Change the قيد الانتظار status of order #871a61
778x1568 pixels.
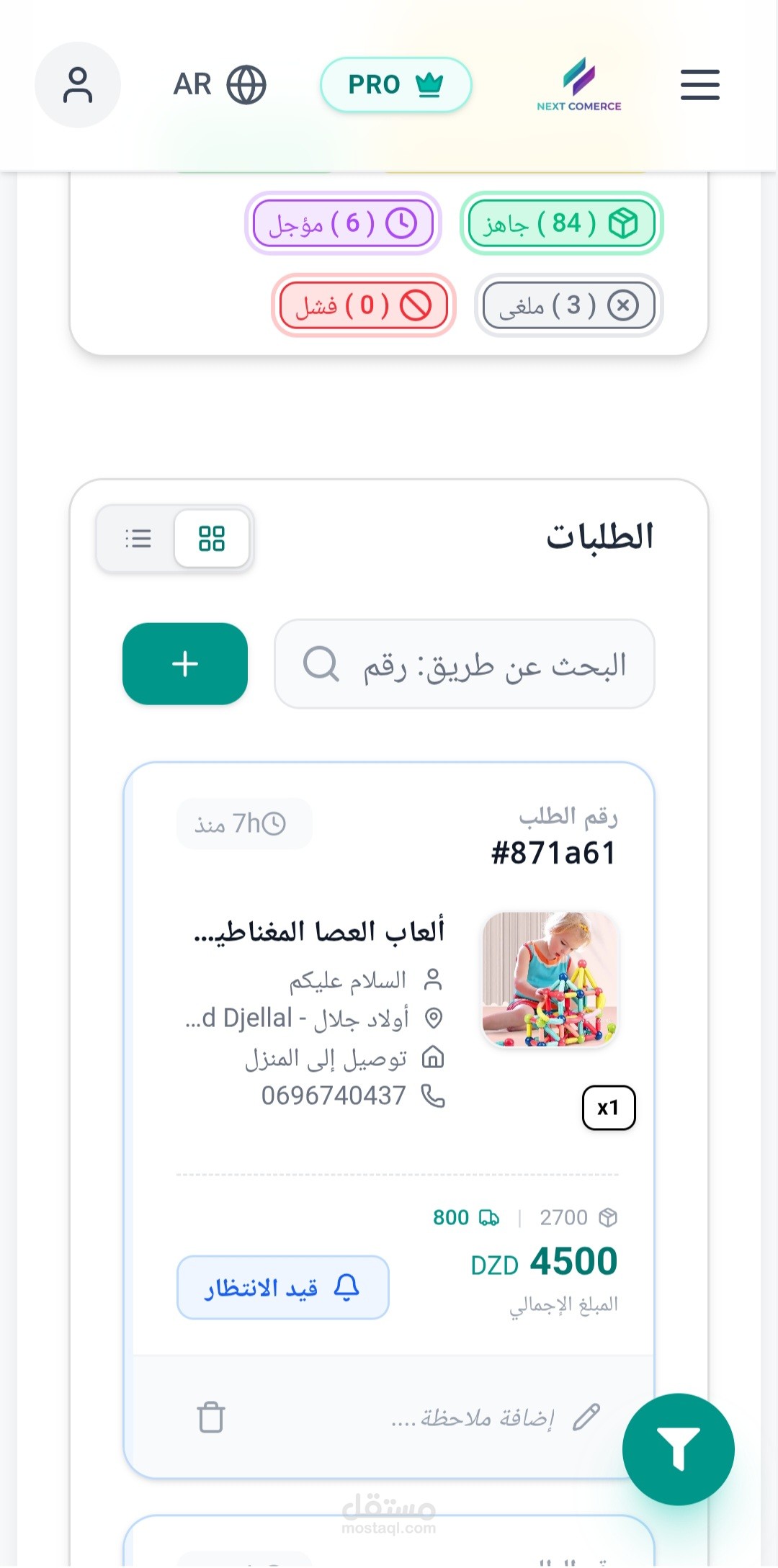[283, 1288]
